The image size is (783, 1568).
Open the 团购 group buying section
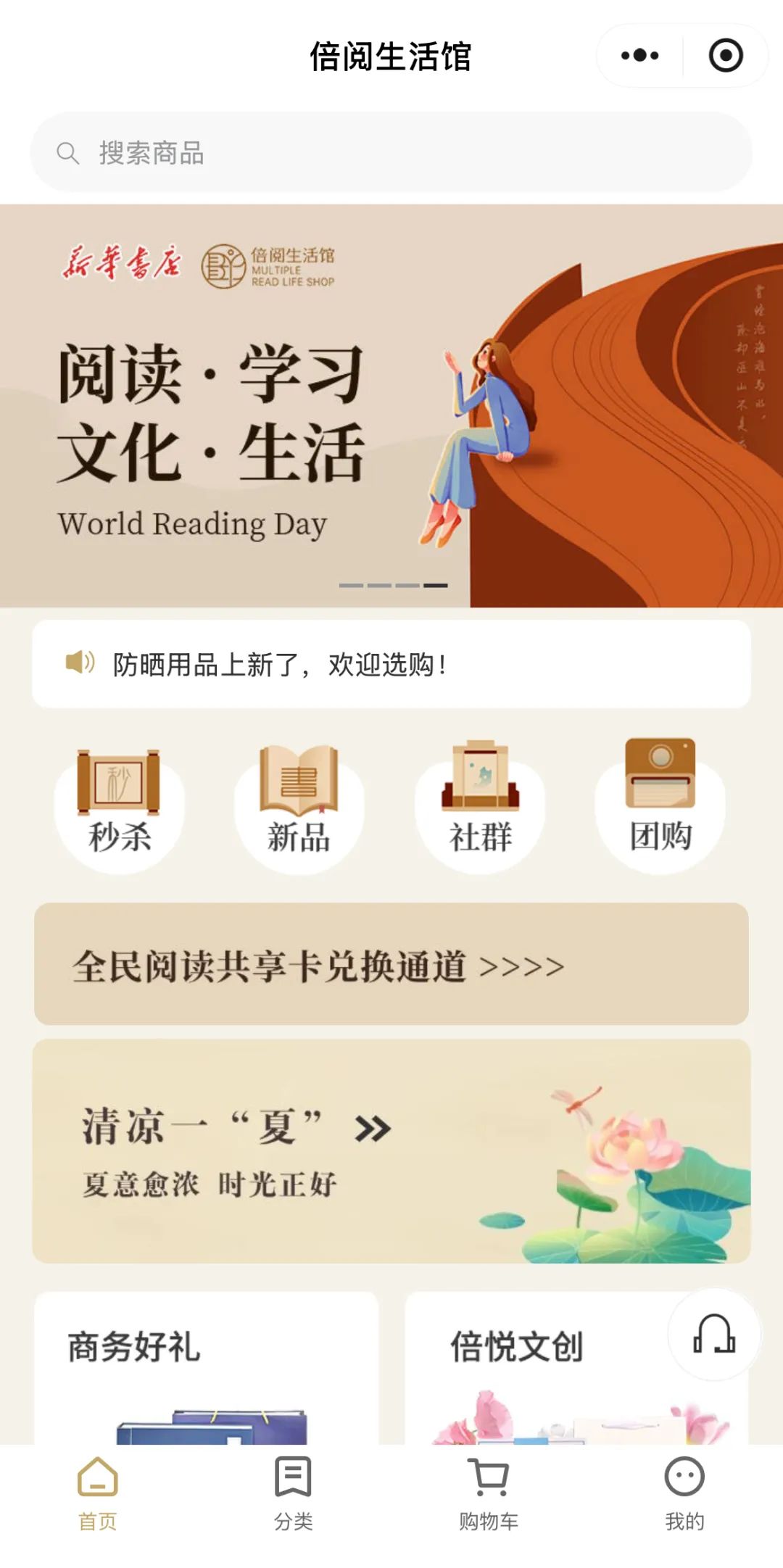coord(660,805)
